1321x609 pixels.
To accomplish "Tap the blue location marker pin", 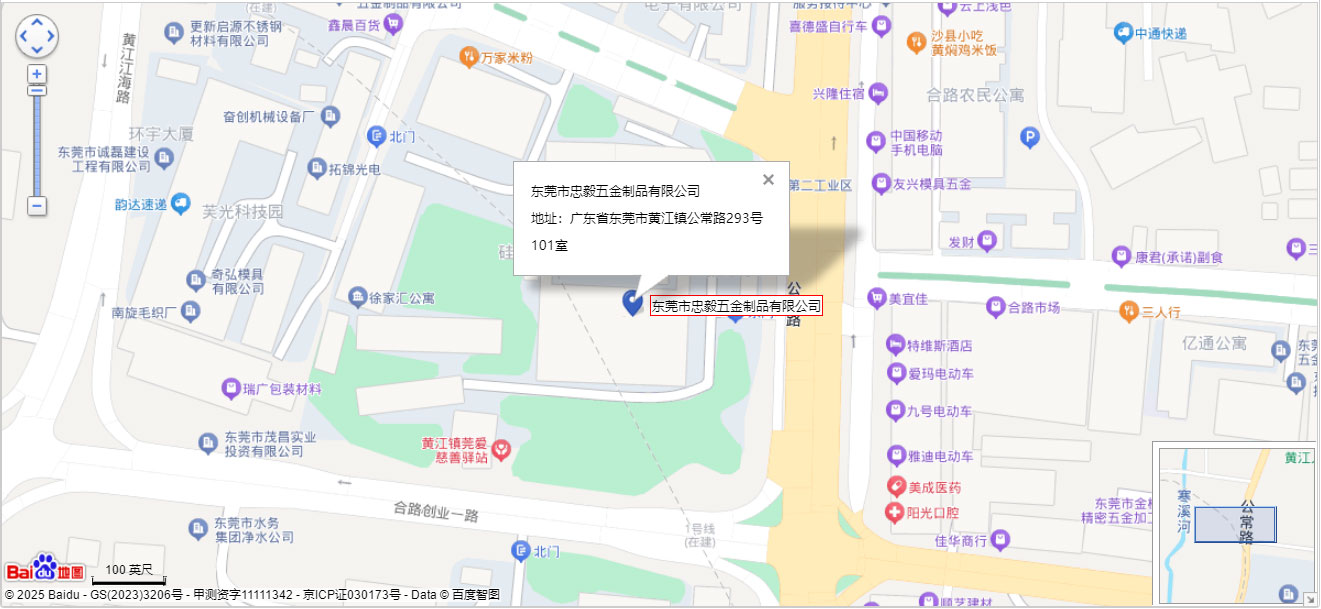I will [632, 301].
